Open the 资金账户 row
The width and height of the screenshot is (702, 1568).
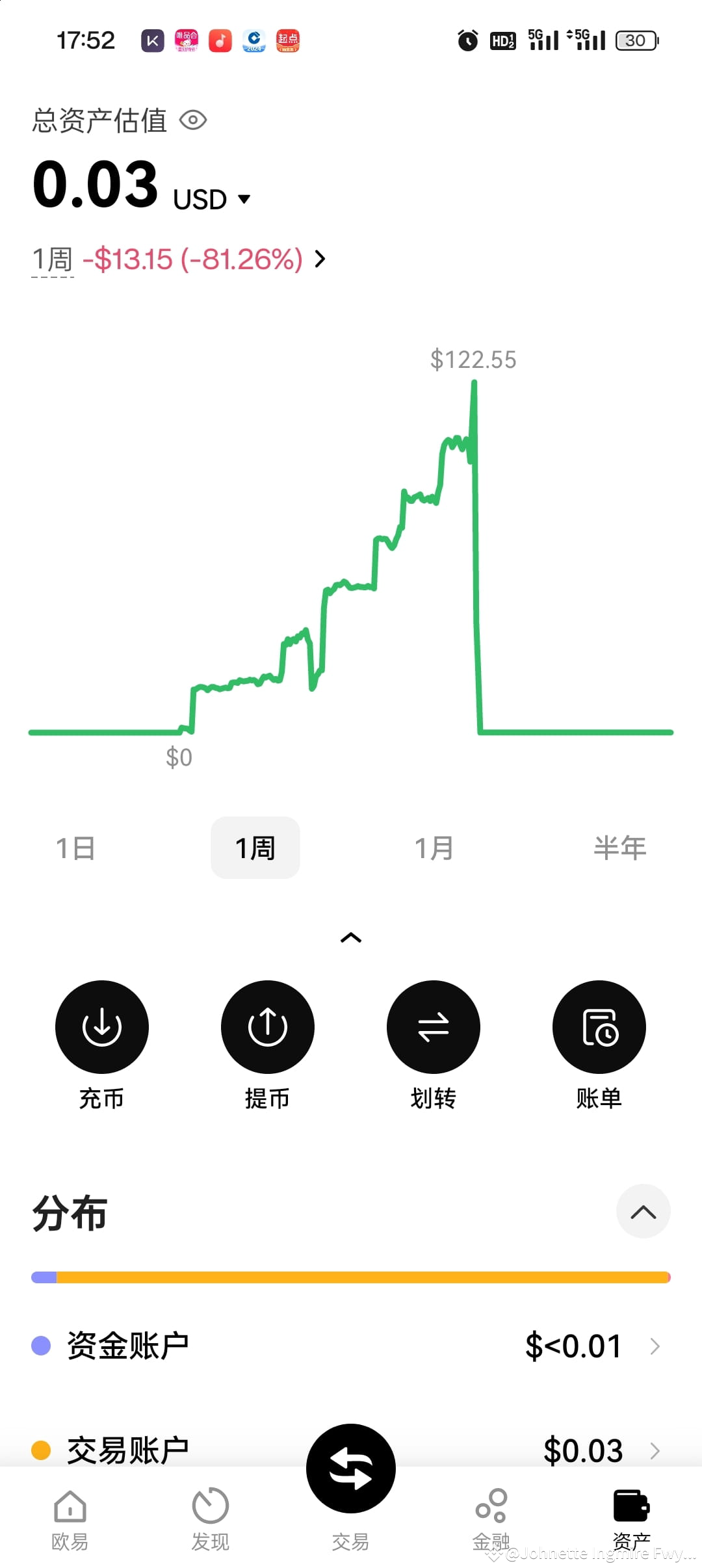(x=351, y=1346)
